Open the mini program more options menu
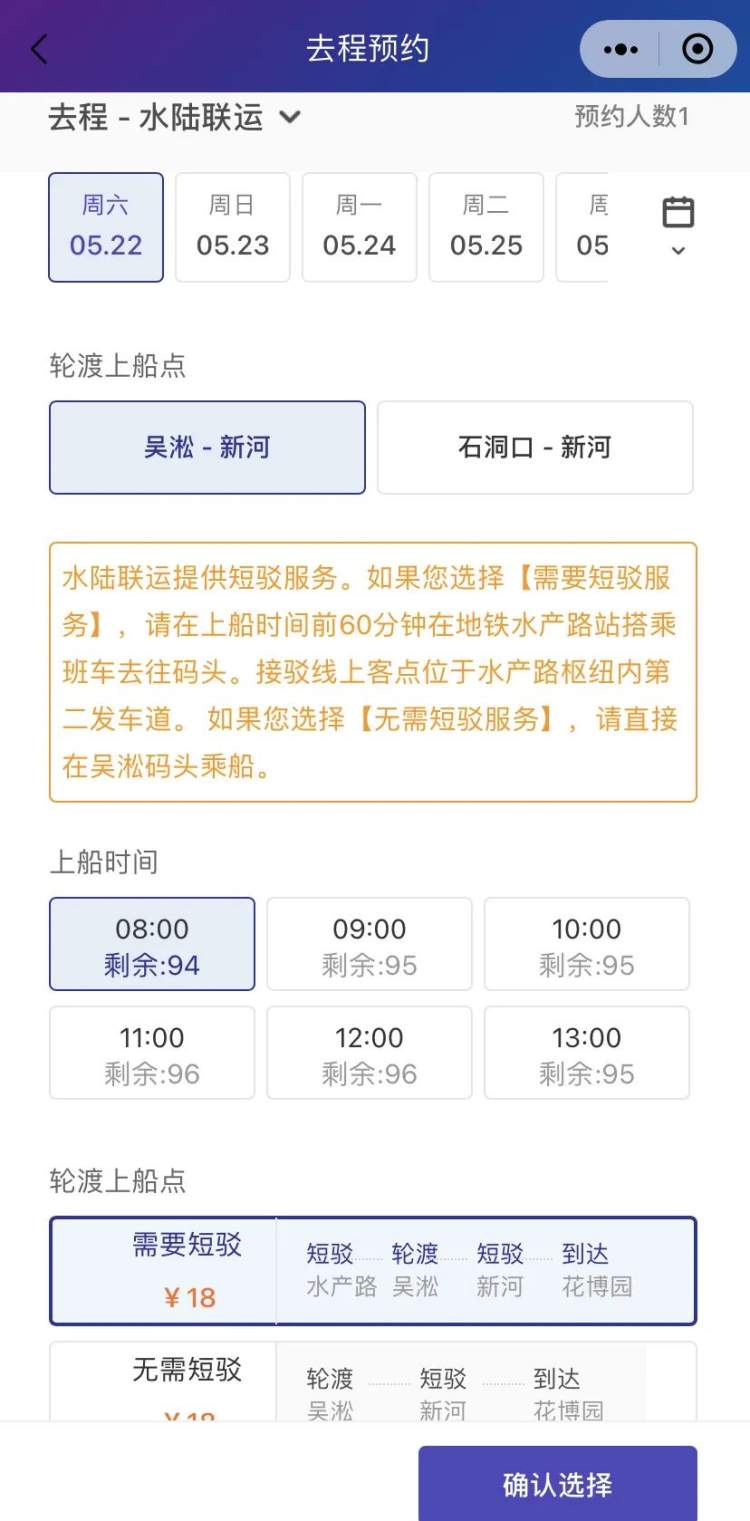 coord(621,49)
